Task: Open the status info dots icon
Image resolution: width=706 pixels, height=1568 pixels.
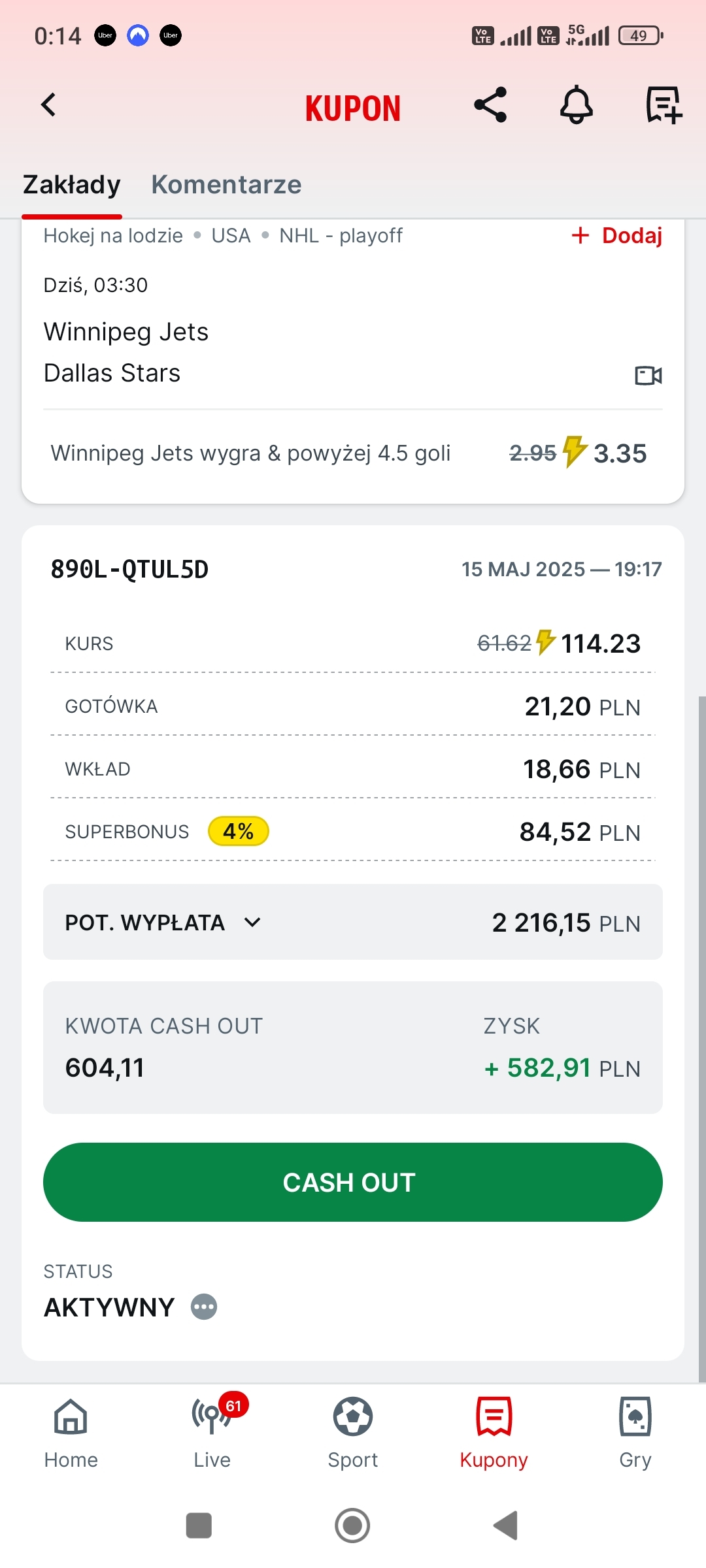Action: (204, 1307)
